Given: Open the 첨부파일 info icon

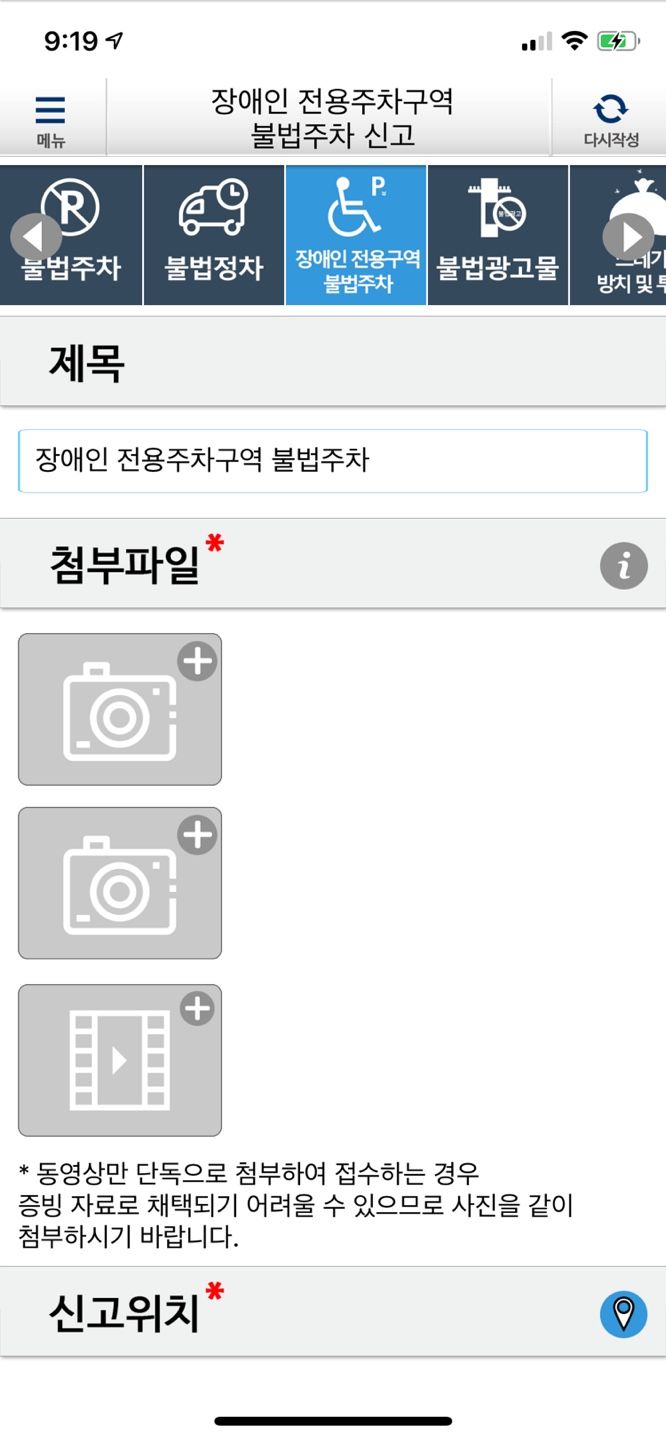Looking at the screenshot, I should tap(623, 567).
